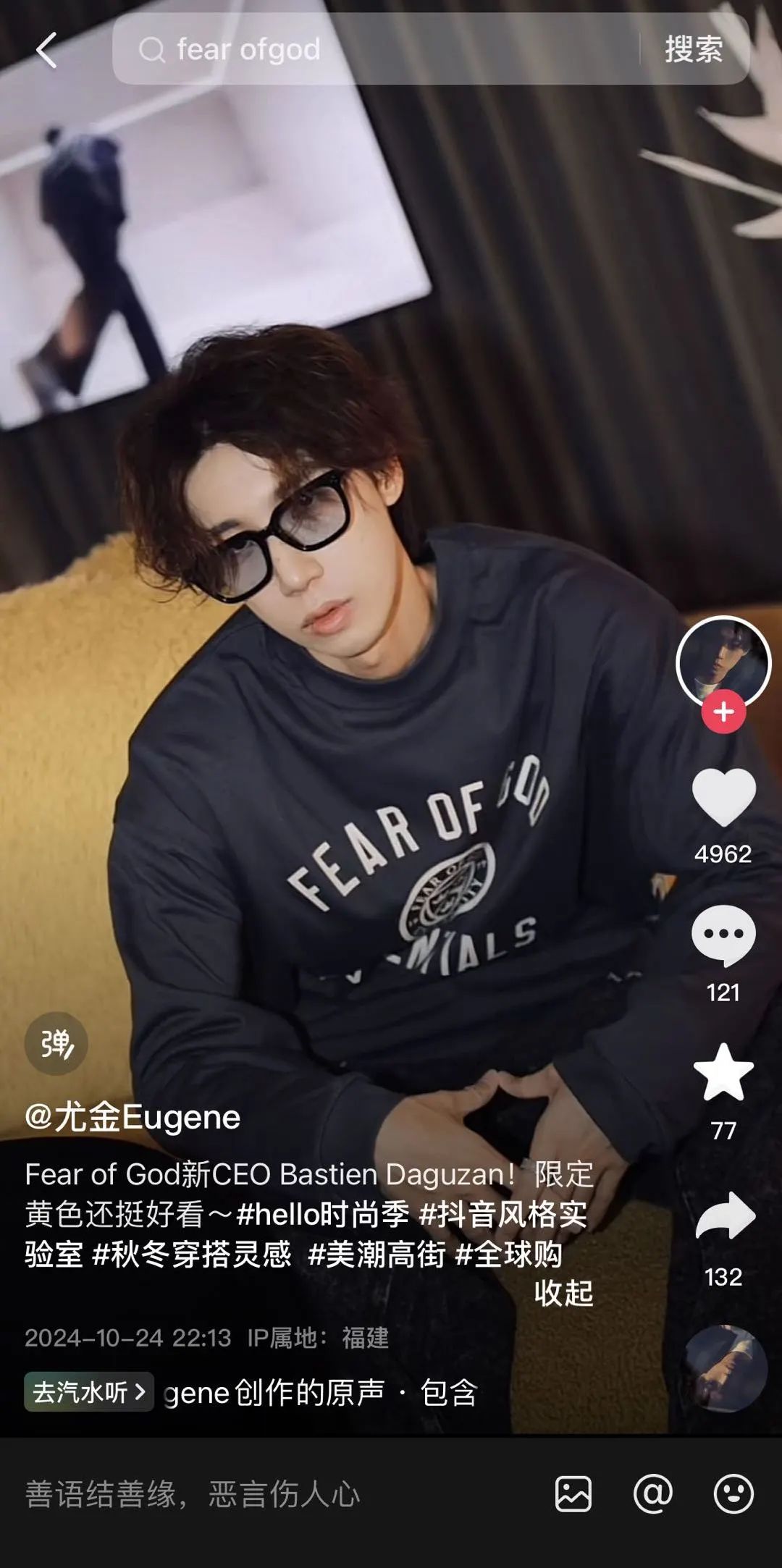Open the #hello时尚季 hashtag
Viewport: 782px width, 1568px height.
(322, 1215)
